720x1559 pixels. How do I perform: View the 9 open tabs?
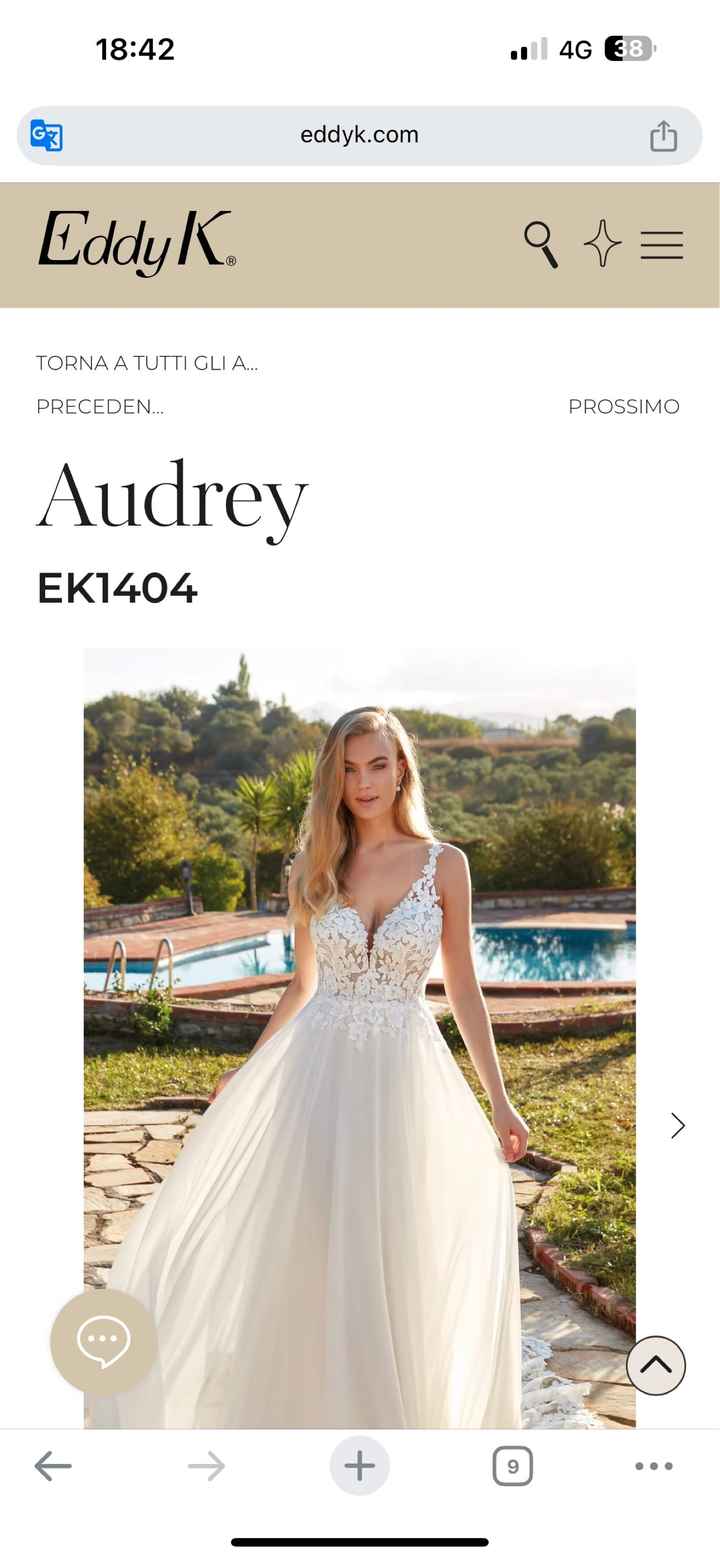pyautogui.click(x=512, y=1466)
